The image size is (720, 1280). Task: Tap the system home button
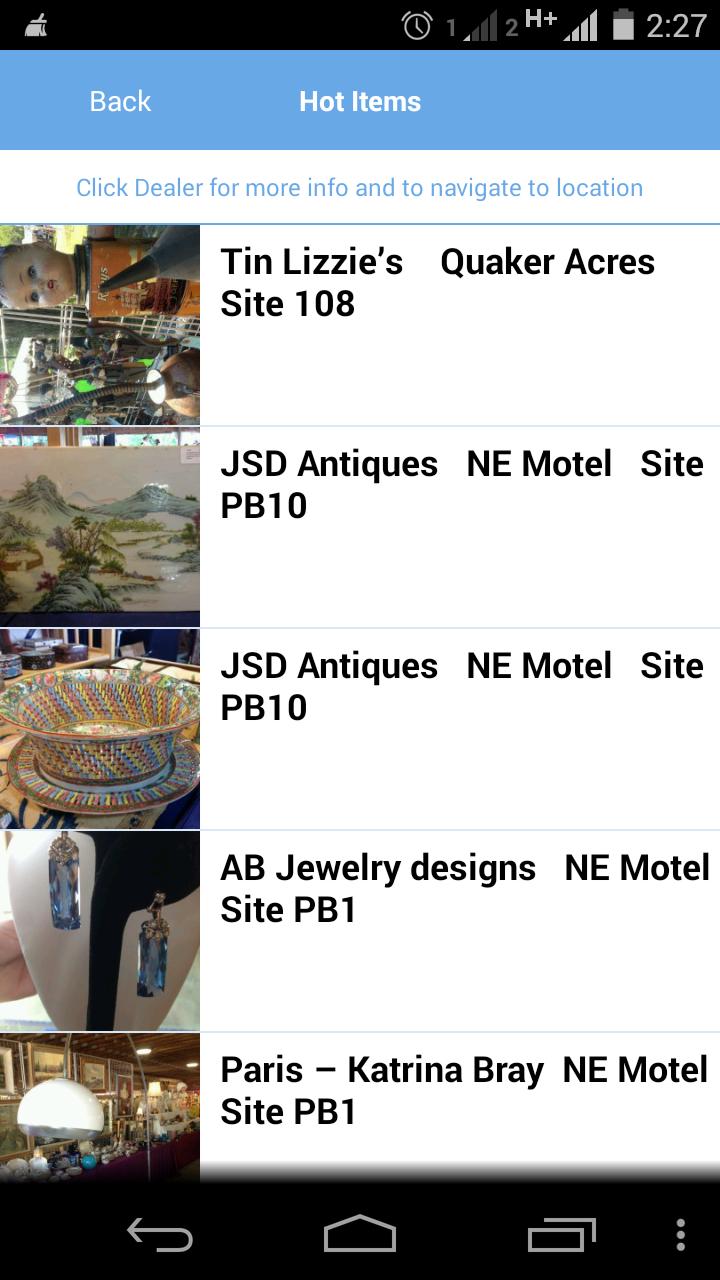(360, 1235)
